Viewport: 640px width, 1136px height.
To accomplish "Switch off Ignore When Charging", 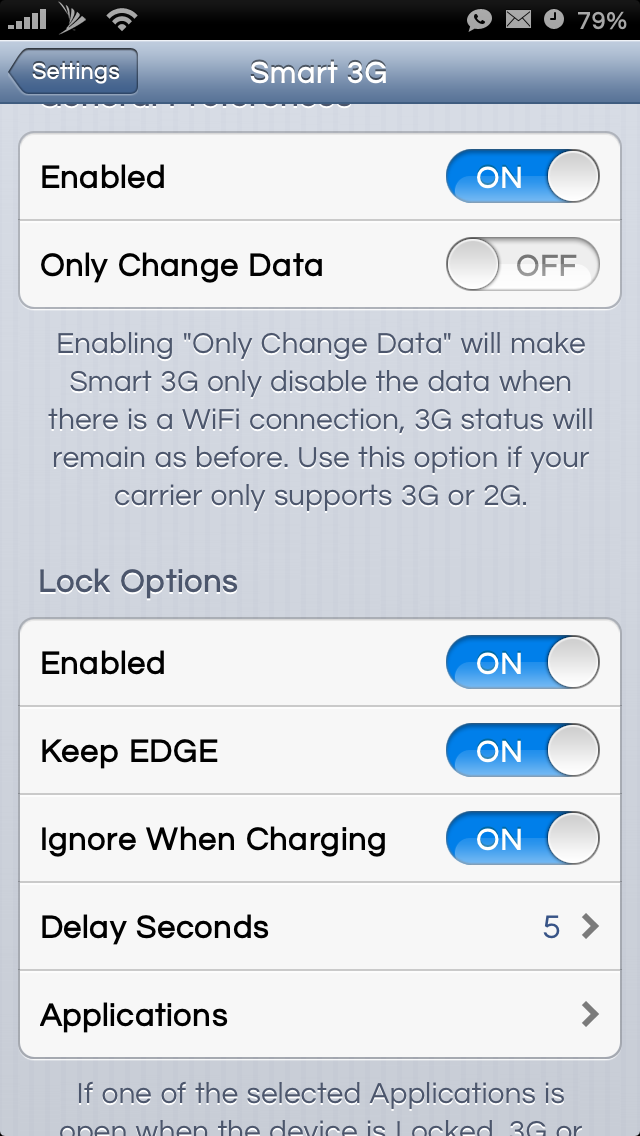I will click(523, 838).
